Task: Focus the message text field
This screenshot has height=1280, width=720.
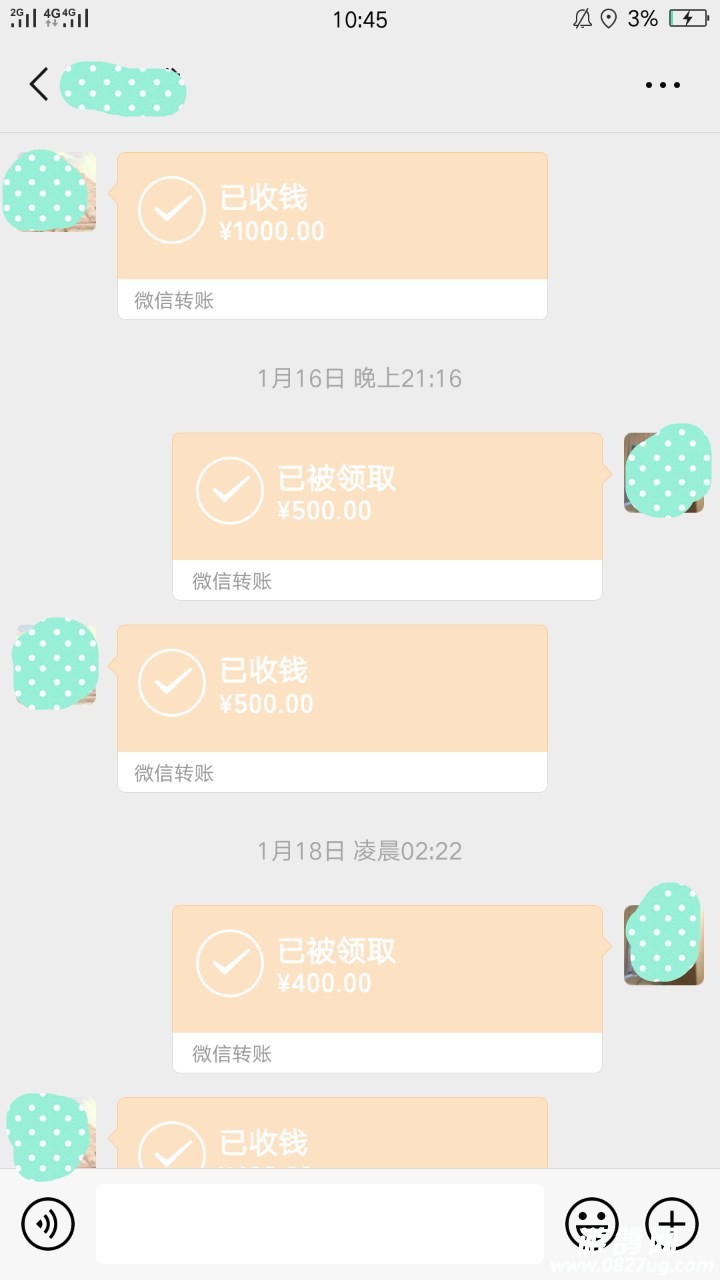Action: 320,1223
